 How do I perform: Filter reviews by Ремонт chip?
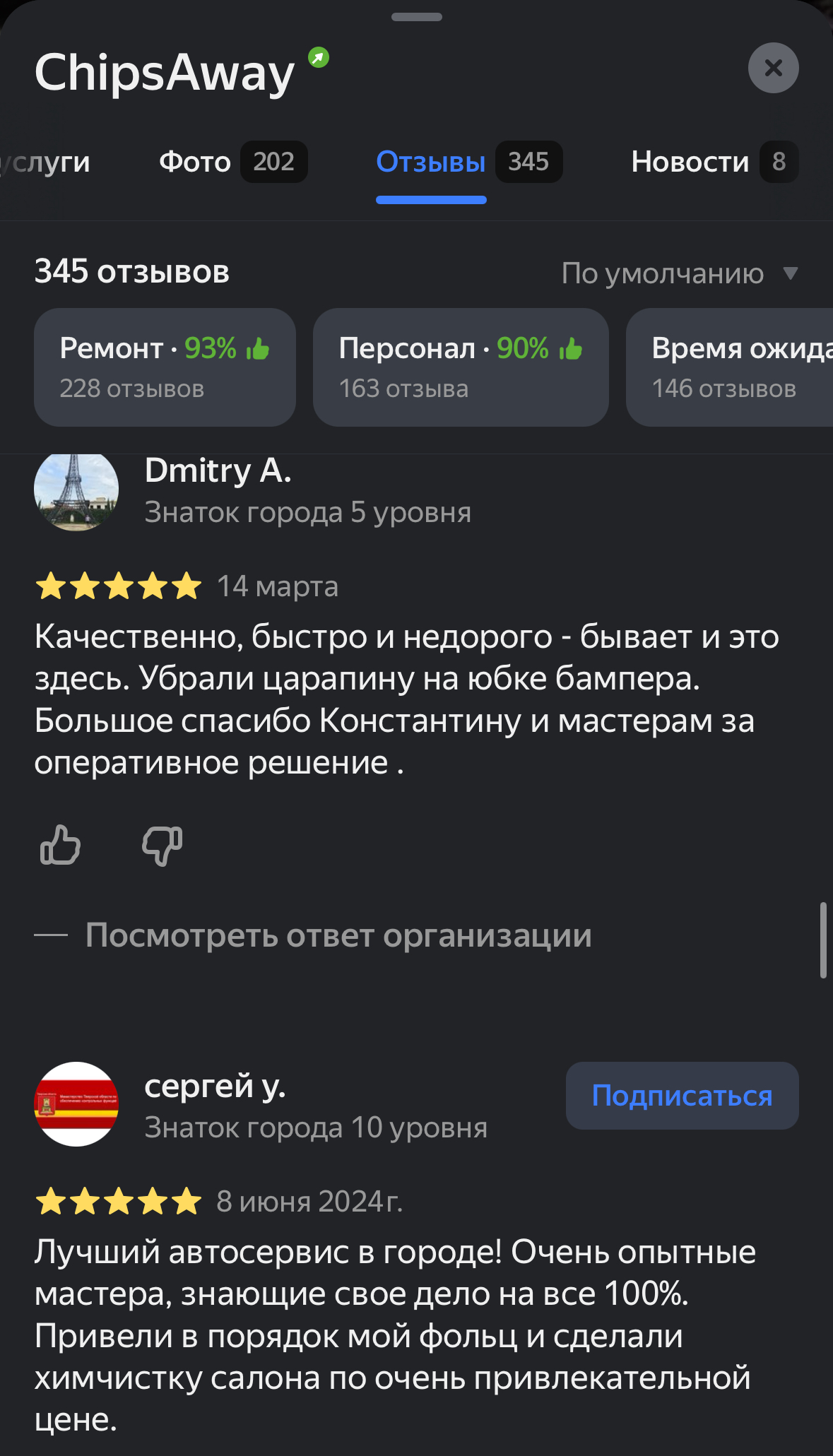[x=165, y=367]
